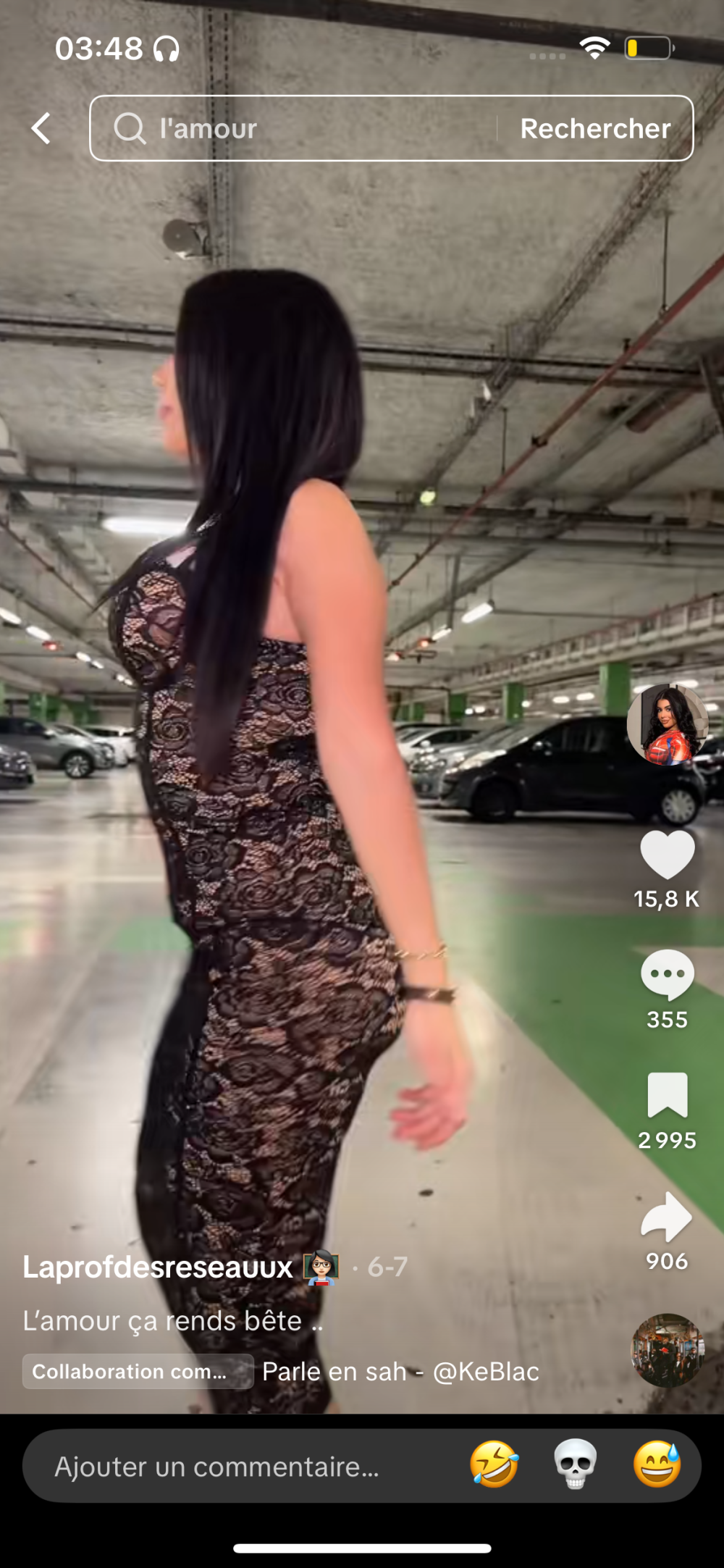724x1568 pixels.
Task: Go back with the arrow icon
Action: tap(41, 129)
